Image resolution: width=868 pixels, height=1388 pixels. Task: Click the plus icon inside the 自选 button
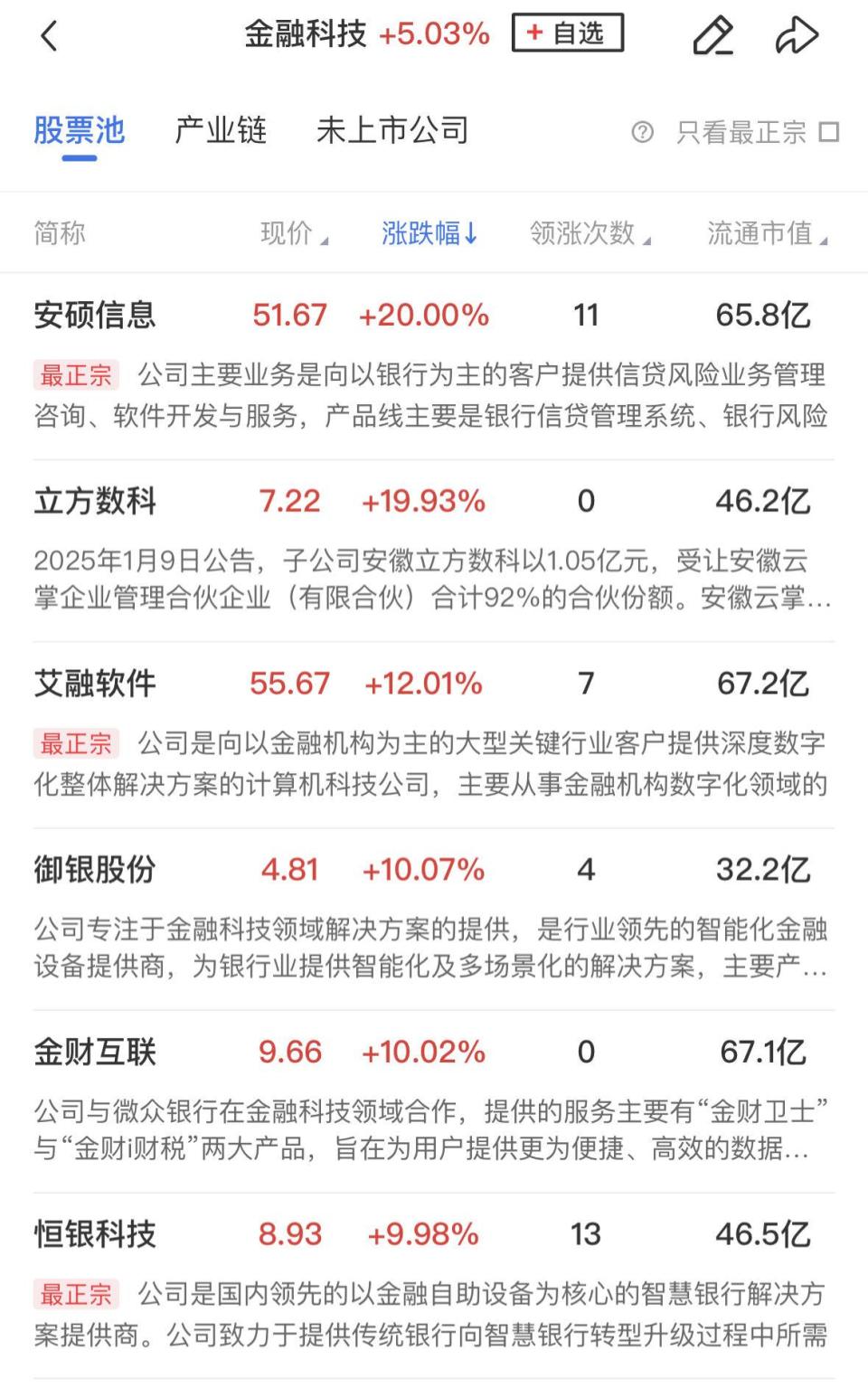pos(536,33)
